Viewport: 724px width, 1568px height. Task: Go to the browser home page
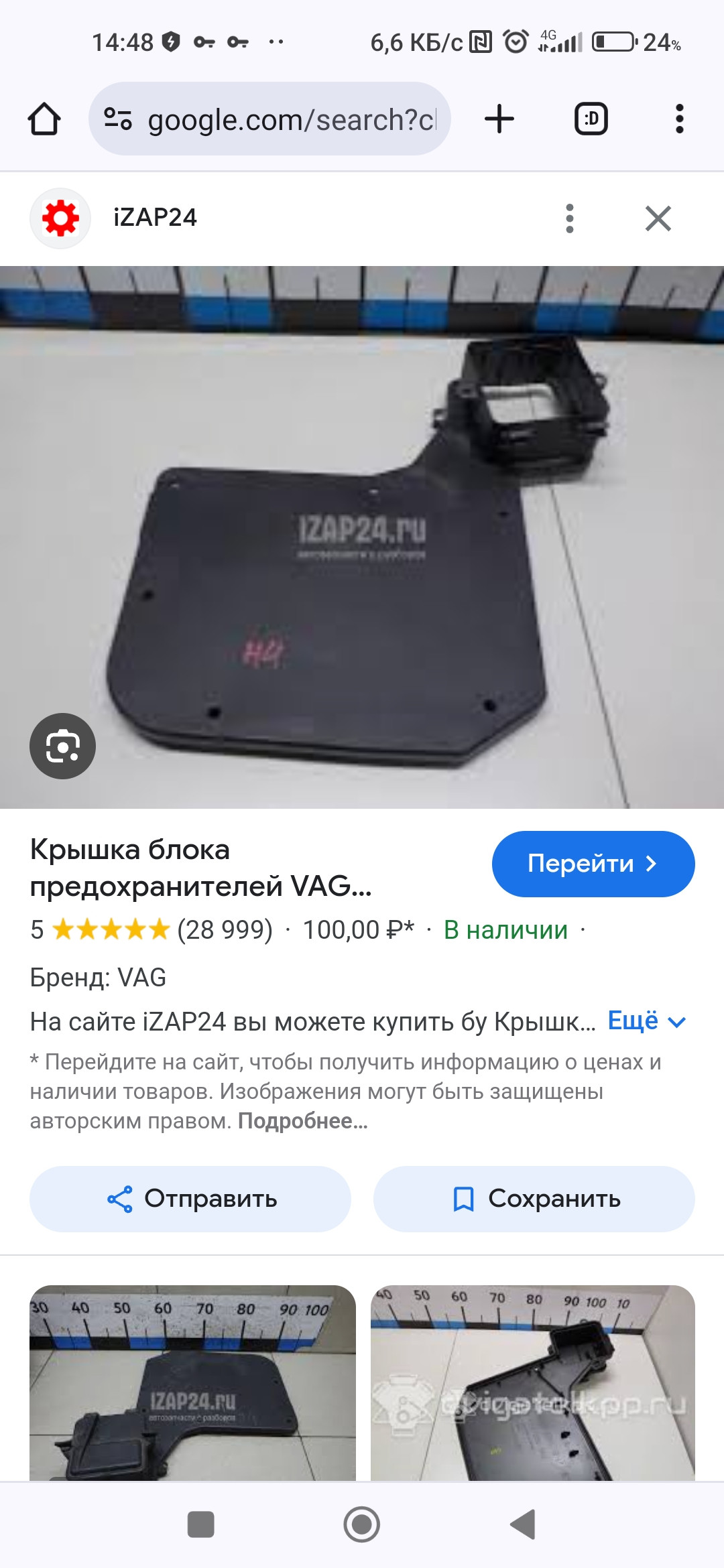[x=44, y=119]
